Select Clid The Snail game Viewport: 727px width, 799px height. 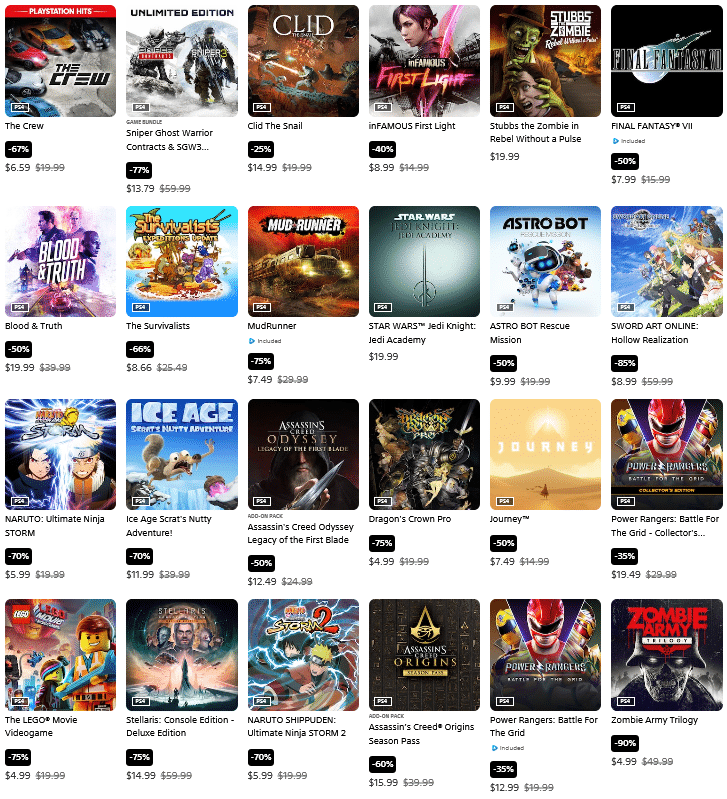click(x=303, y=61)
